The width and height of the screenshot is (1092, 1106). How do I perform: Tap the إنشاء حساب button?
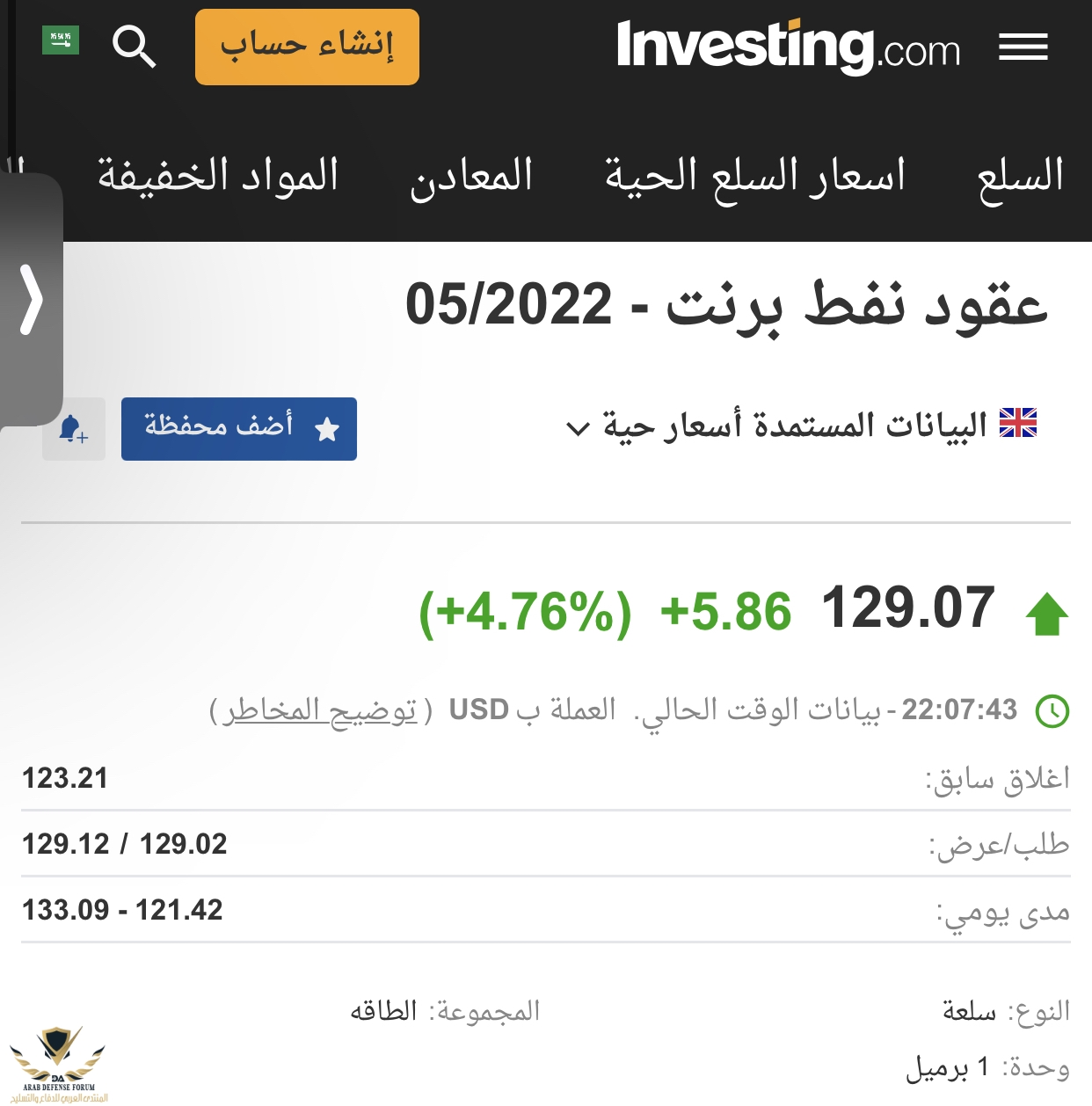(x=307, y=47)
